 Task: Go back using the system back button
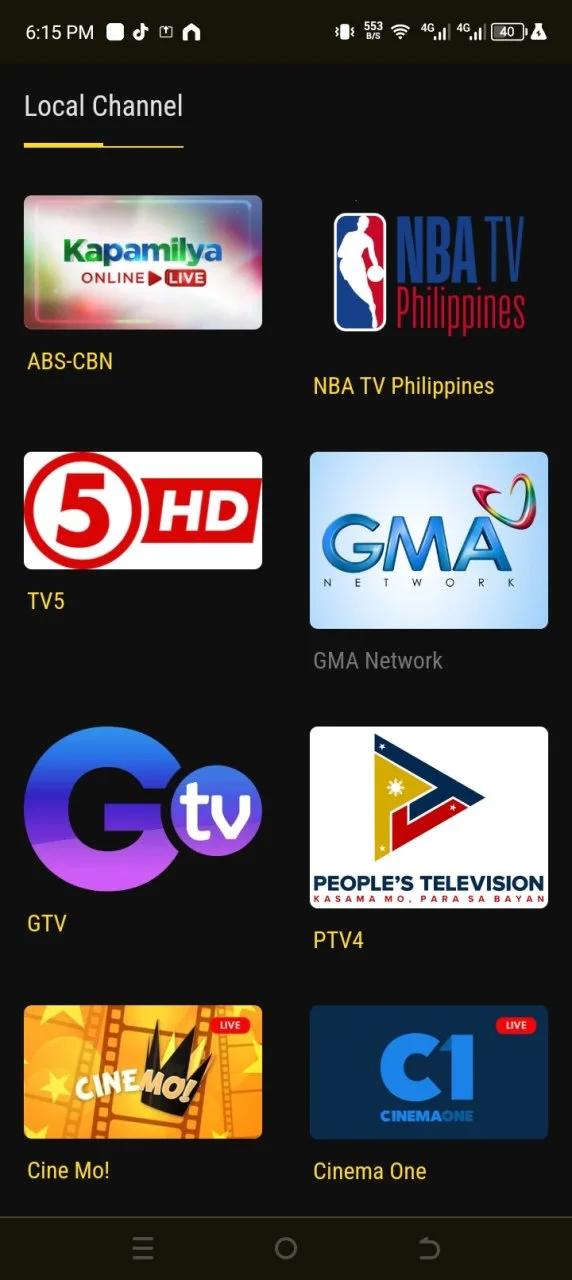pos(429,1248)
